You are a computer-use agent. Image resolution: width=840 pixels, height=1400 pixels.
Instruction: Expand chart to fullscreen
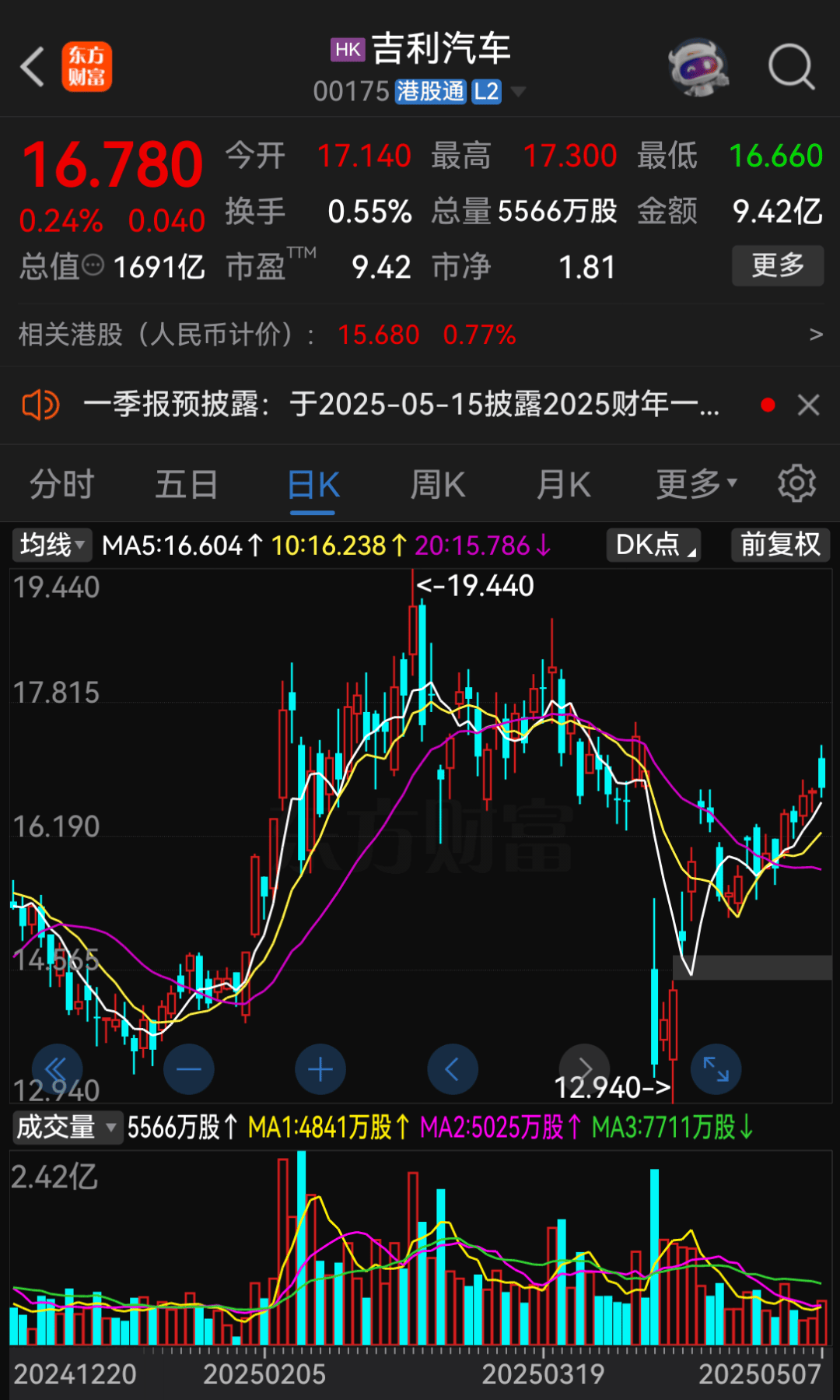tap(716, 1069)
